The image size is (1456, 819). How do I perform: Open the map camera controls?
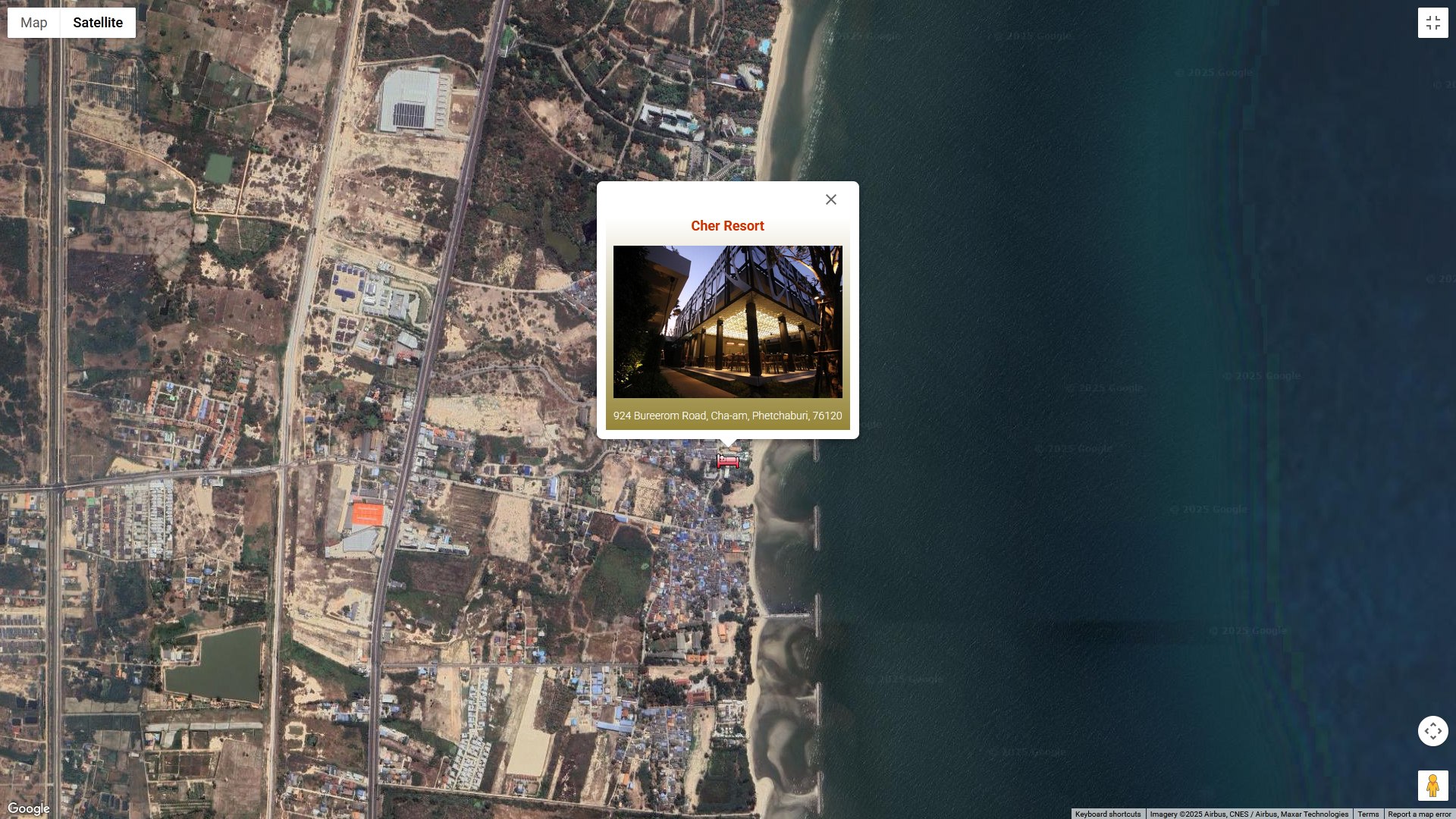point(1432,731)
